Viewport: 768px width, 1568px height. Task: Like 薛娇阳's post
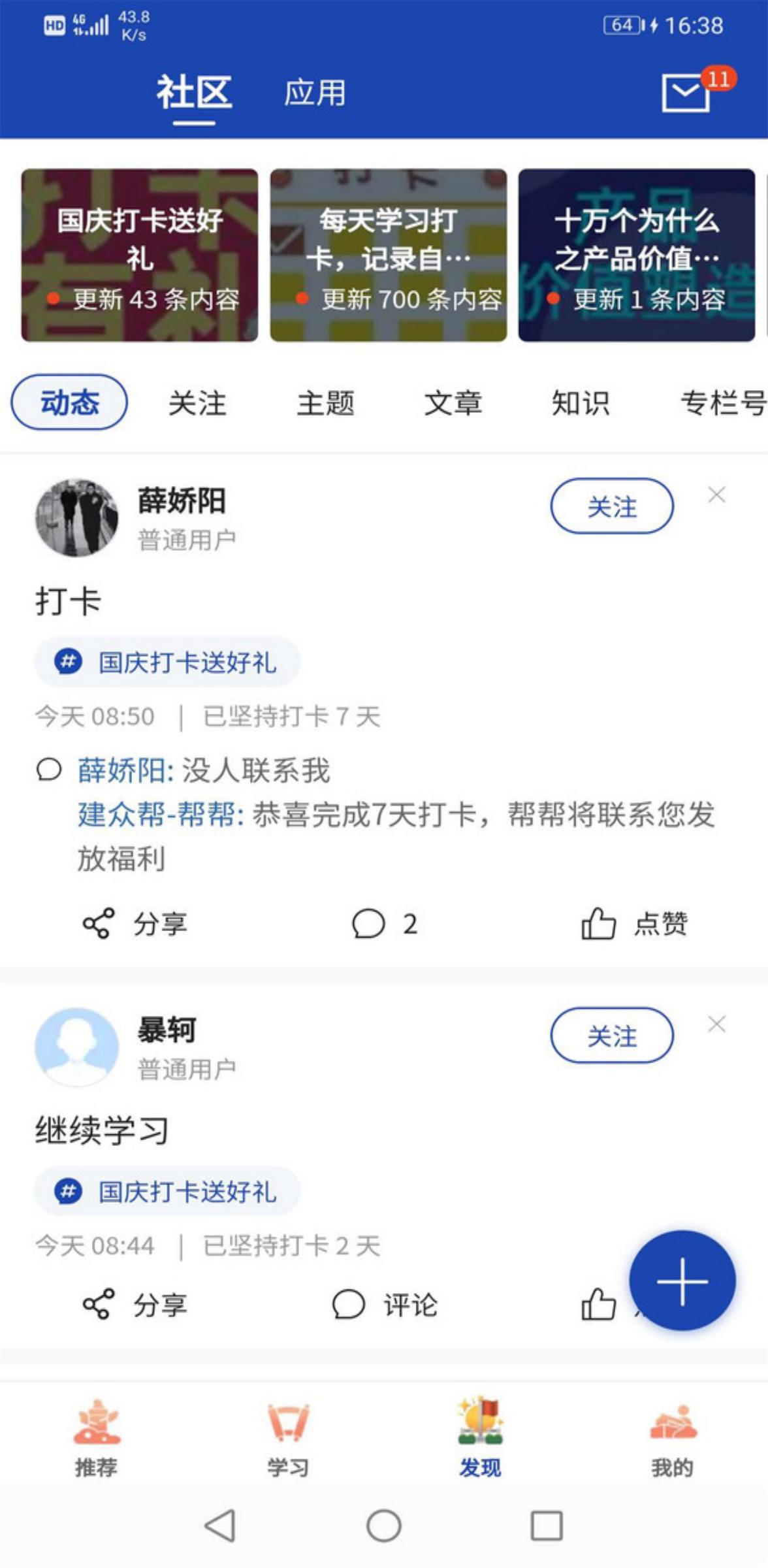(635, 924)
